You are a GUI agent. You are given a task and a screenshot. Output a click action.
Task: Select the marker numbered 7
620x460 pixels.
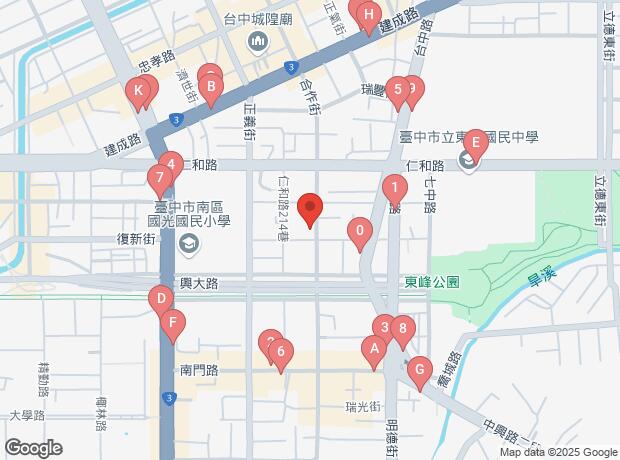pos(158,180)
